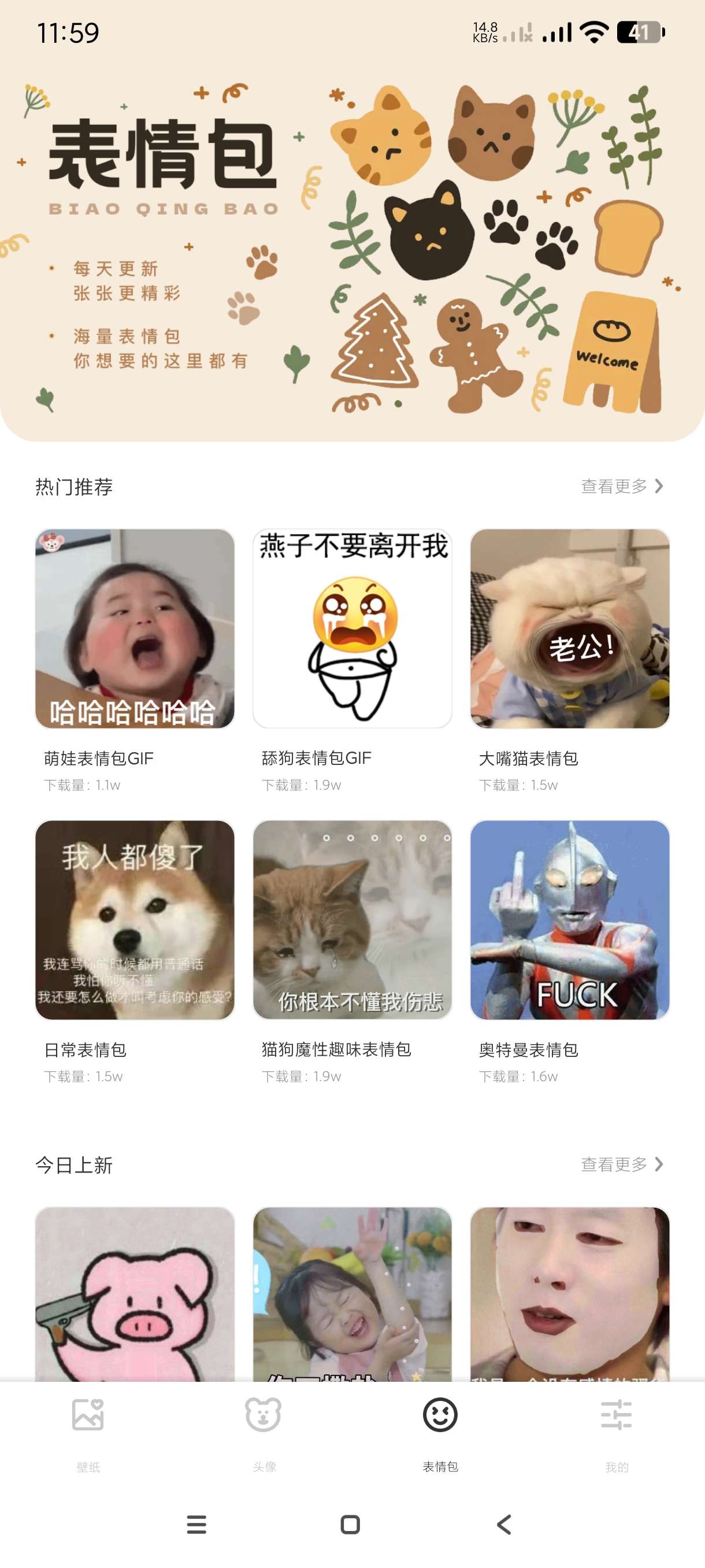View more under 热门推荐

(622, 486)
